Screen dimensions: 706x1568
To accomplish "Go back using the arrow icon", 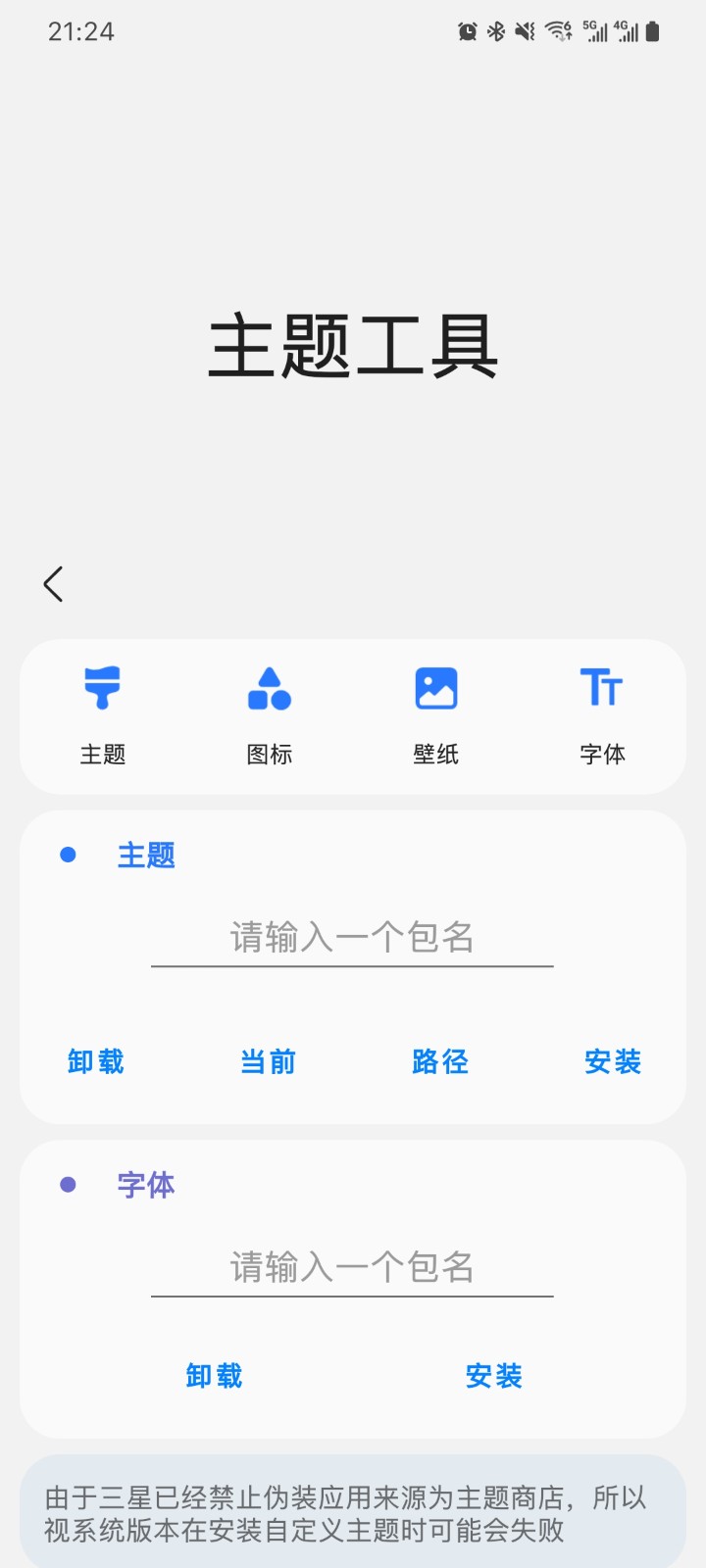I will point(54,584).
